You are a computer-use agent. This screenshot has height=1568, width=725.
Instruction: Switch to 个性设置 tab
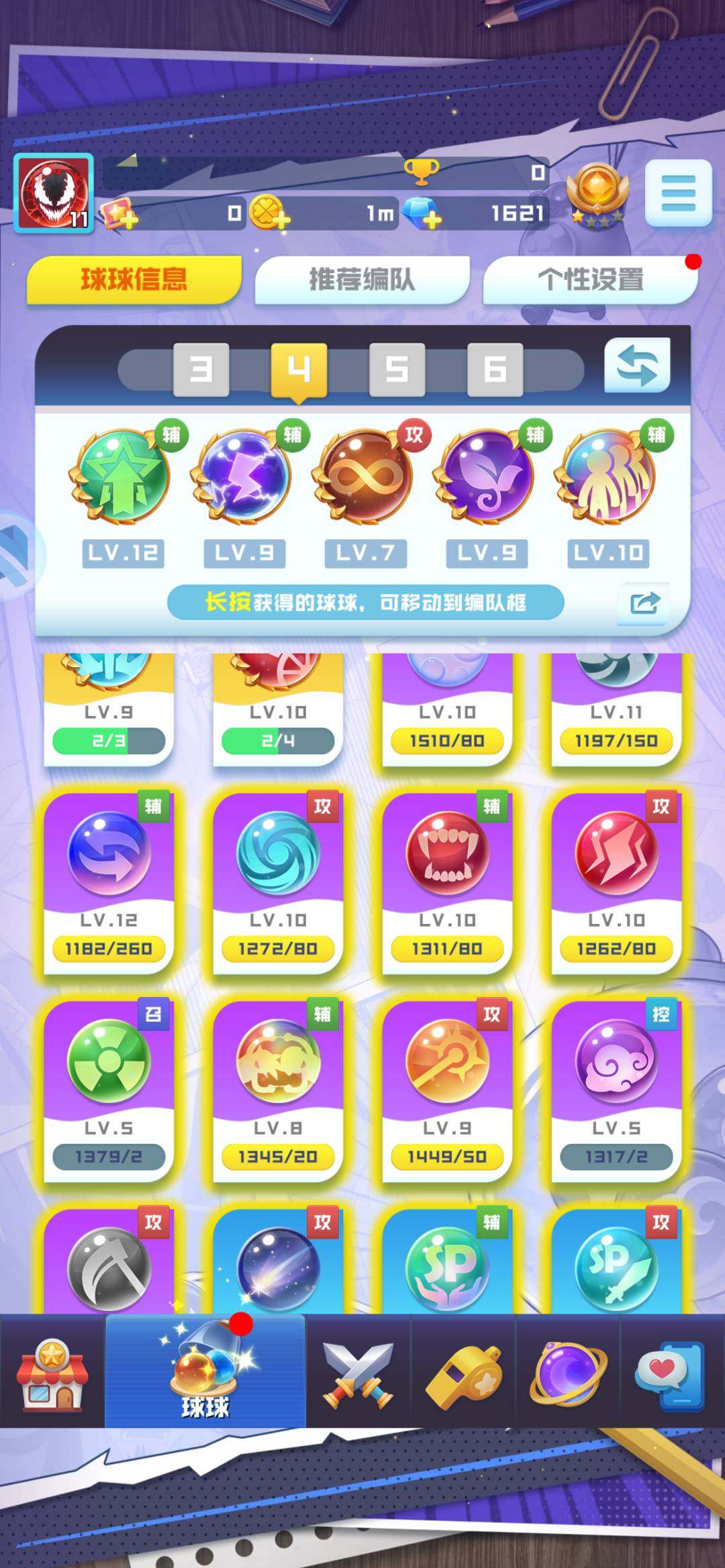click(590, 280)
